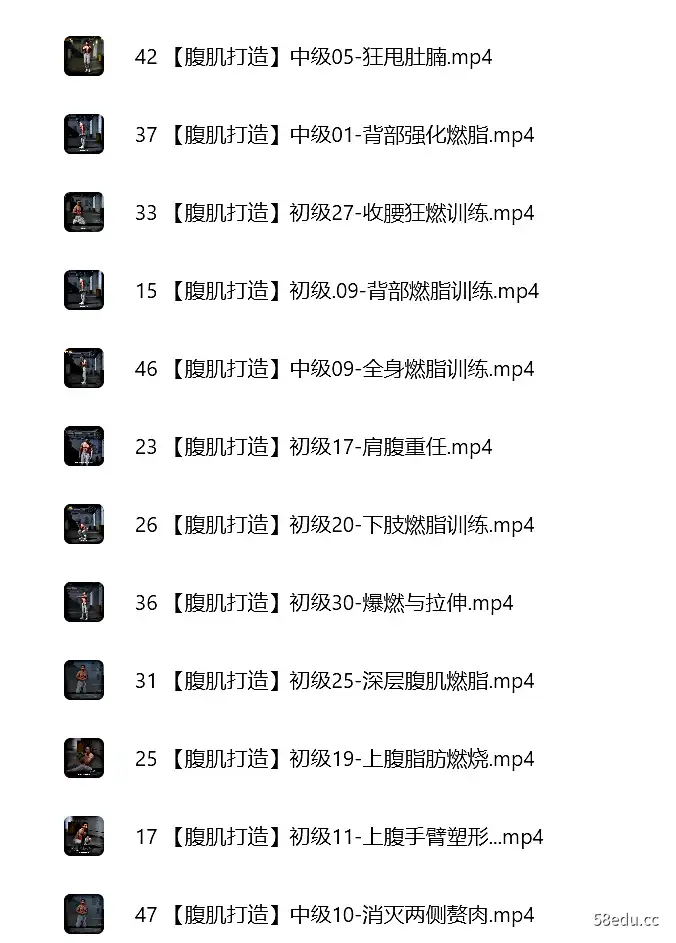This screenshot has height=943, width=676.
Task: Play 47 中级10-消灭两侧赘肉.mp4
Action: pos(334,915)
